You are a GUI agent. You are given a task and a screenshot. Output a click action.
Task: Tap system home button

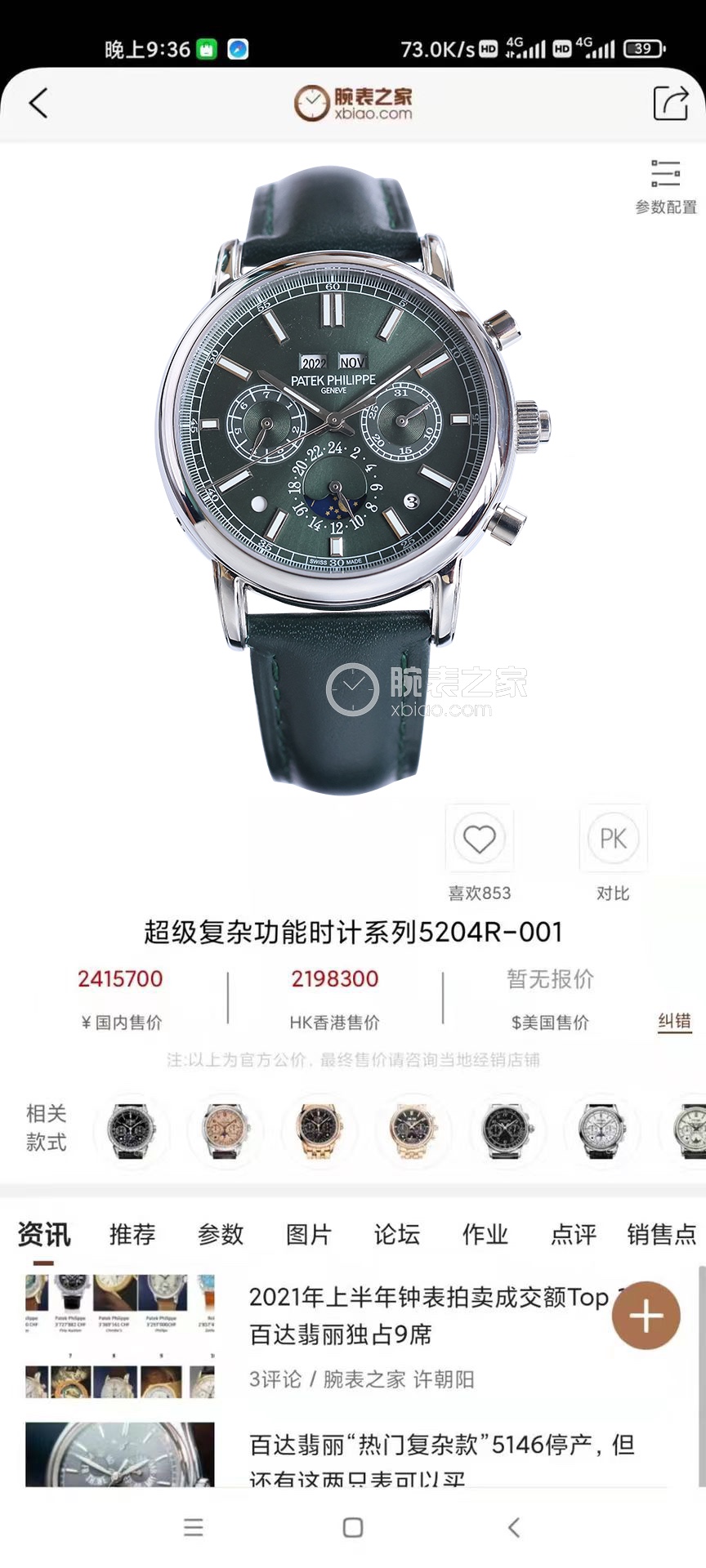pos(353,1527)
